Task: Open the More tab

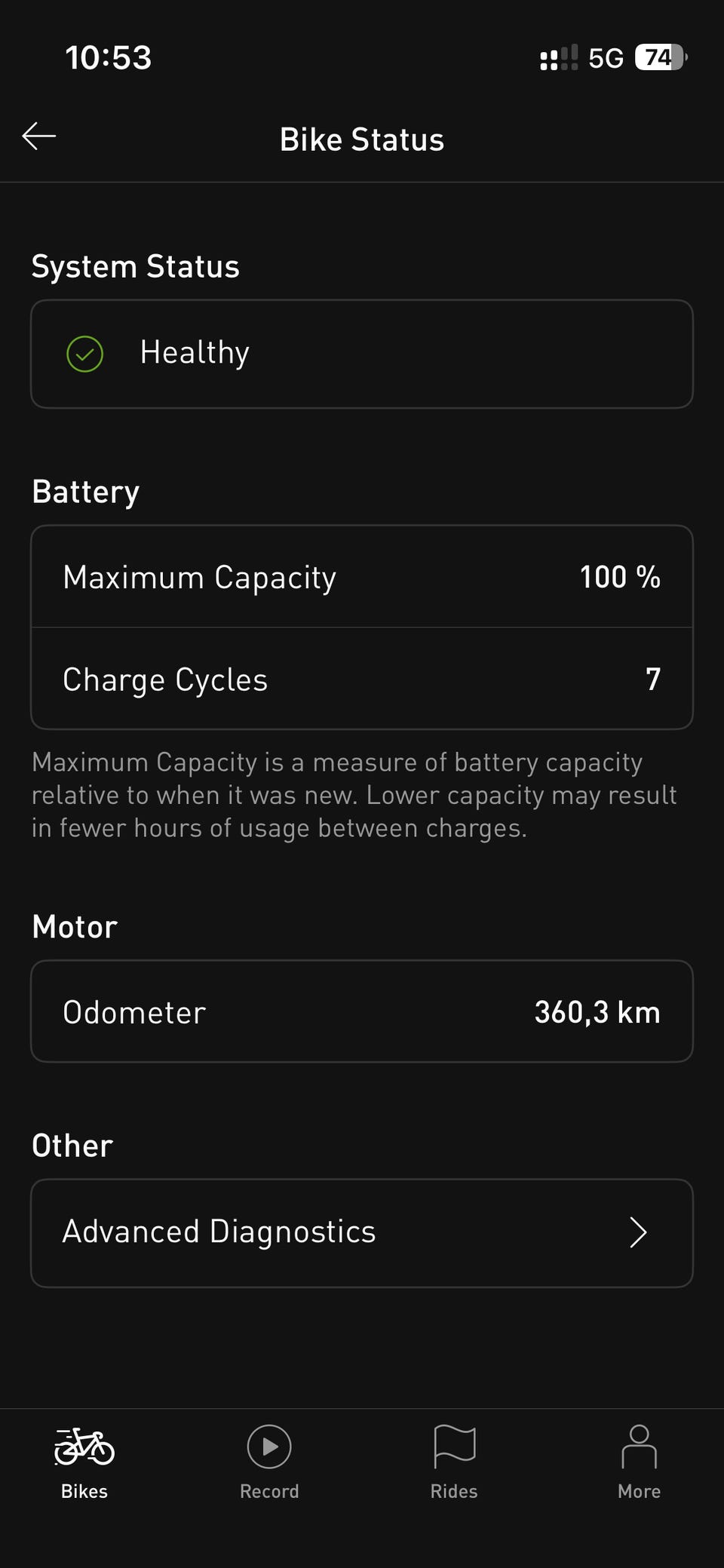Action: click(x=639, y=1463)
